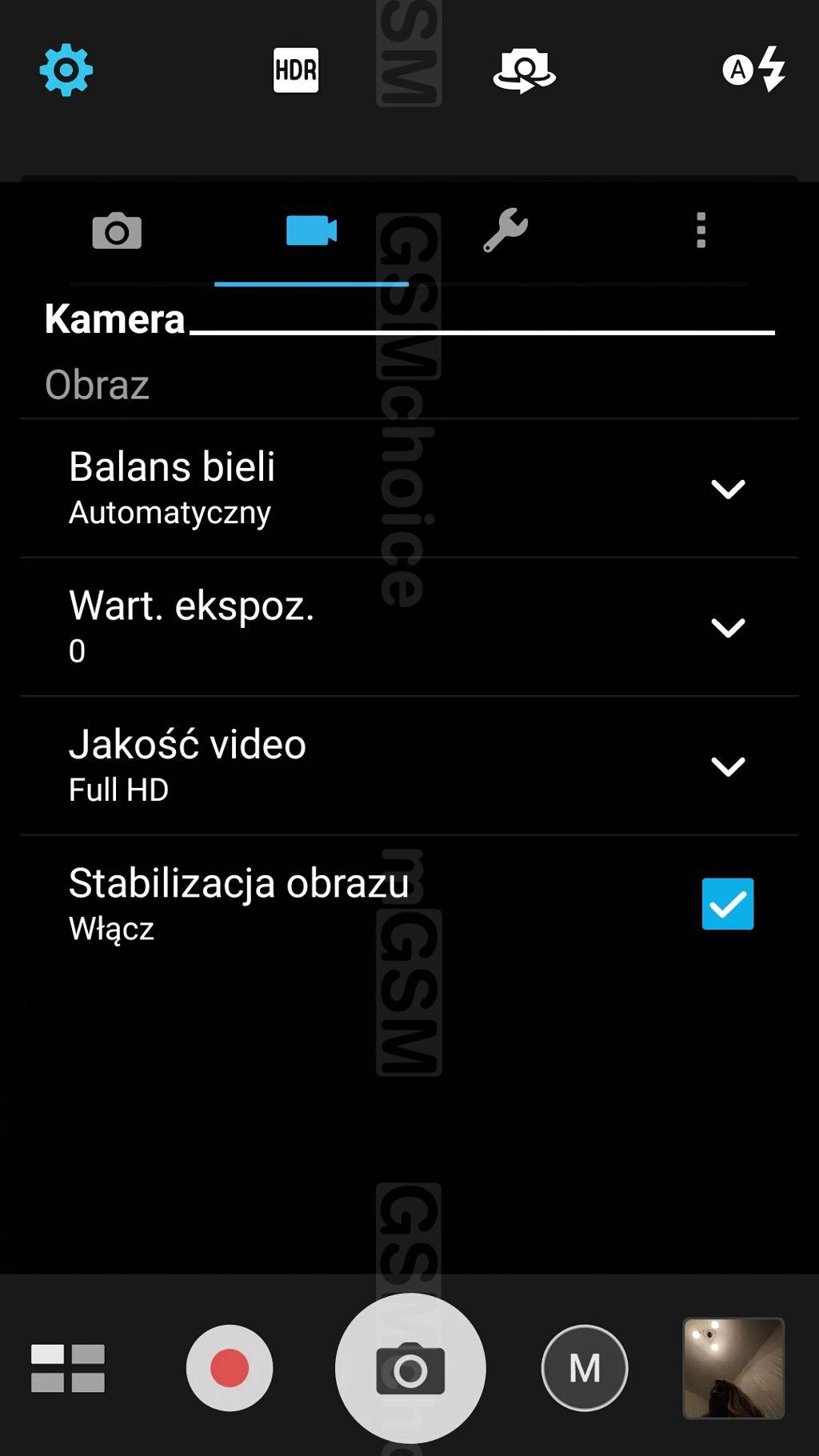Image resolution: width=819 pixels, height=1456 pixels.
Task: Uncheck Stabilizacja obrazu checkbox
Action: coord(728,904)
